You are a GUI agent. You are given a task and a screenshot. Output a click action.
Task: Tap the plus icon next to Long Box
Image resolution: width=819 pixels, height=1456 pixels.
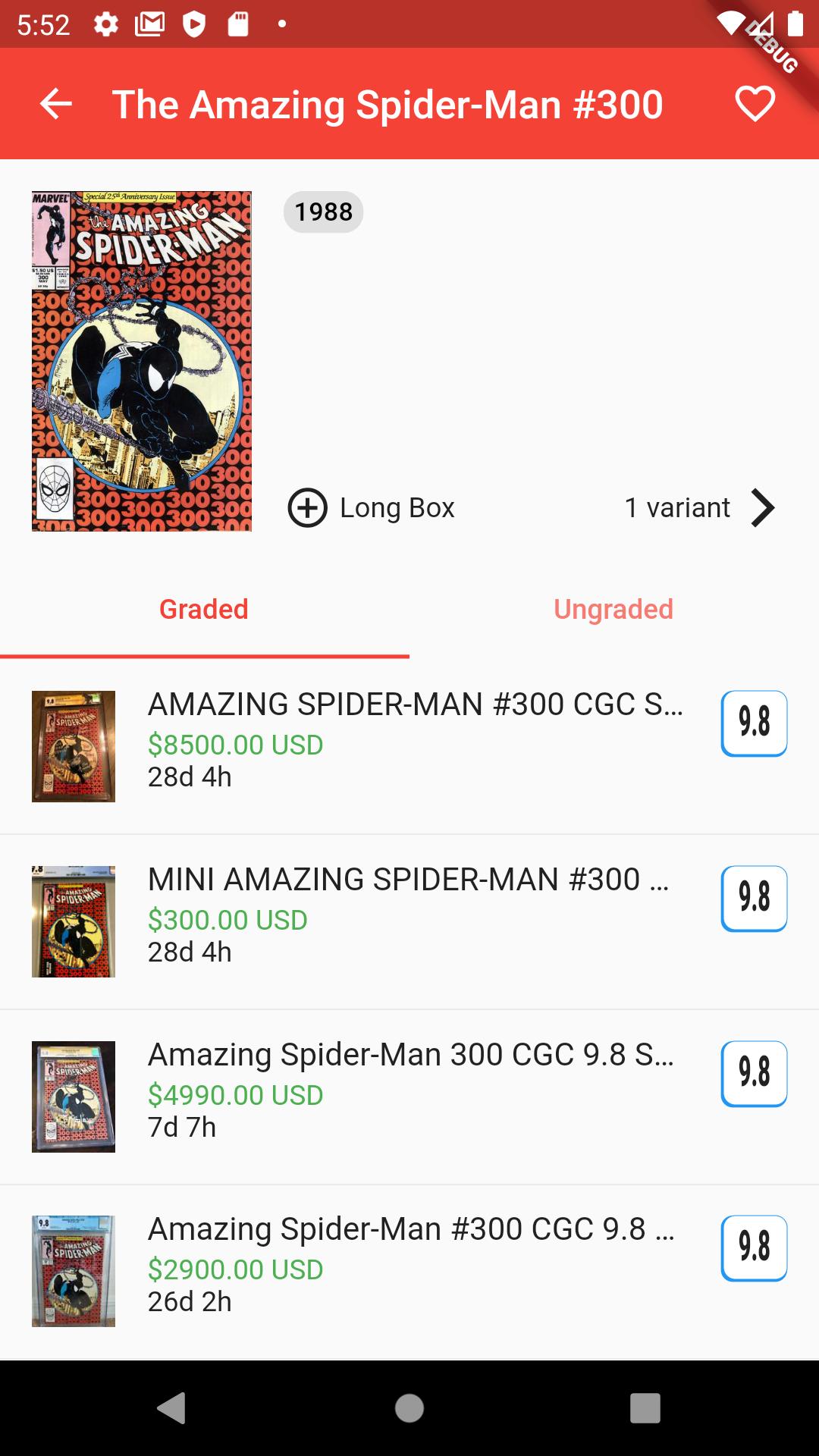click(306, 507)
